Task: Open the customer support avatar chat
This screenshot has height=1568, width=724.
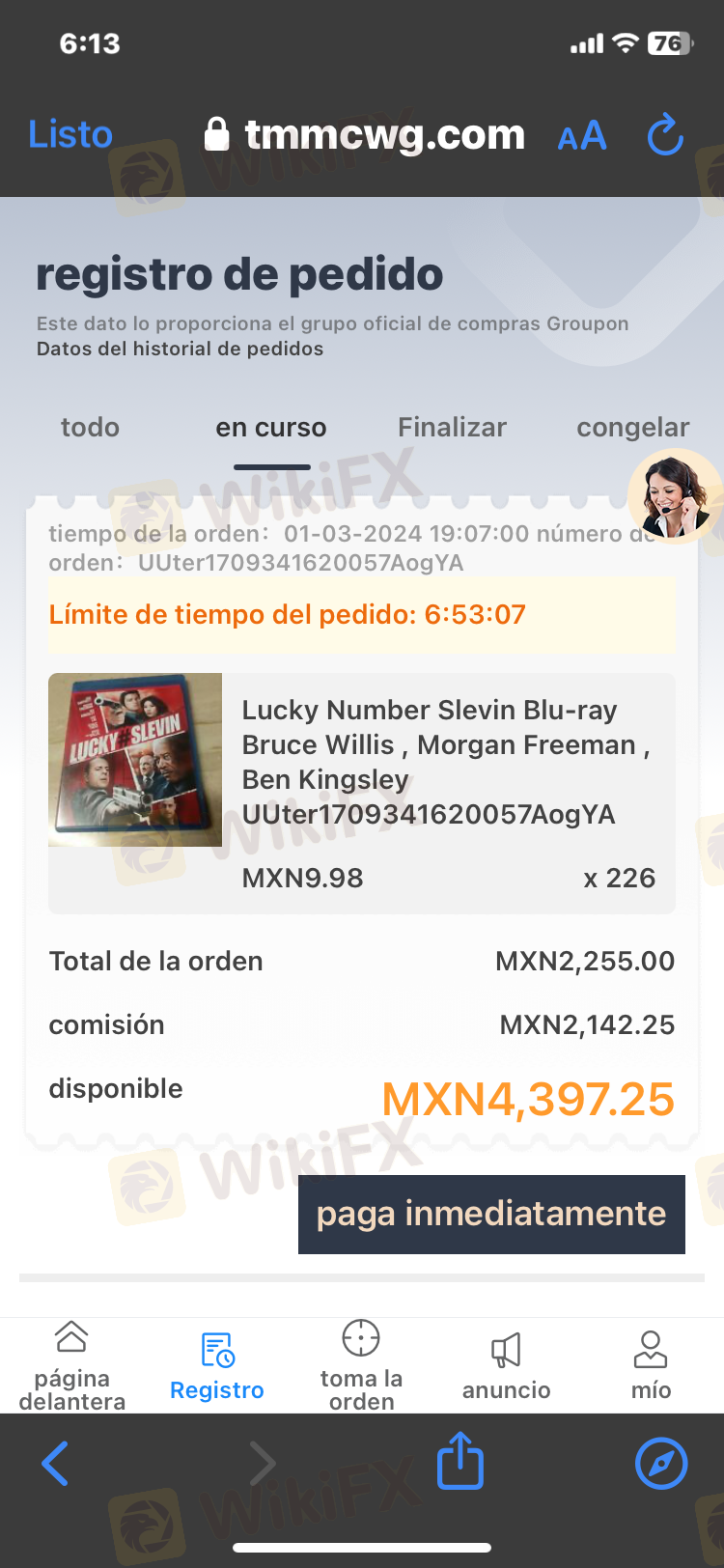Action: pyautogui.click(x=673, y=496)
